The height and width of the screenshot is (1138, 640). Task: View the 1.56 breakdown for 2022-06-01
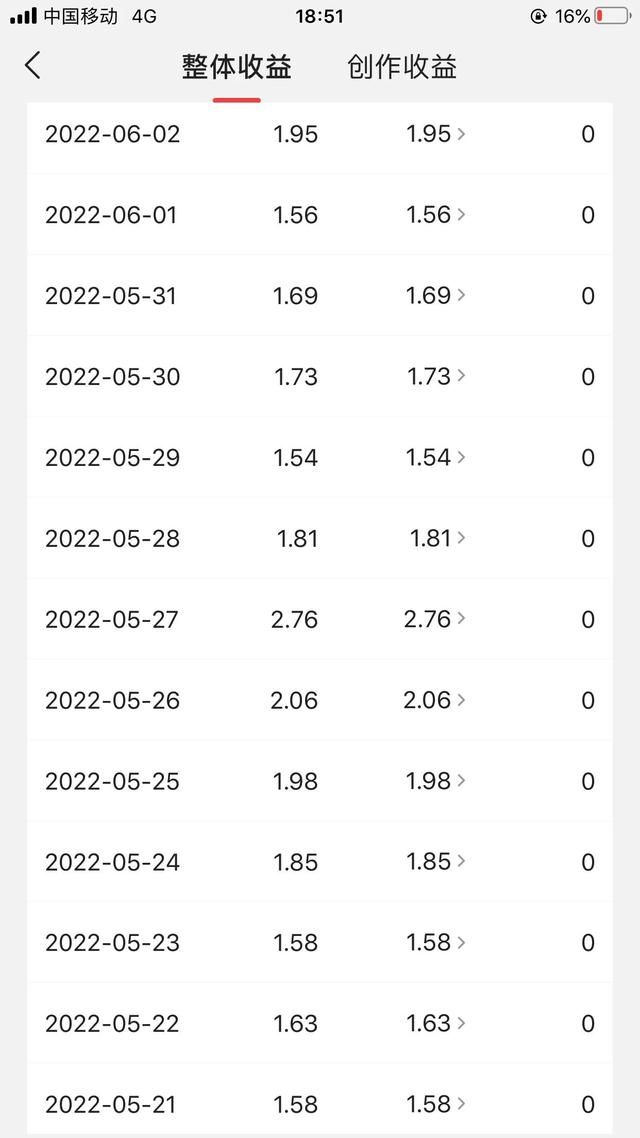pyautogui.click(x=436, y=215)
